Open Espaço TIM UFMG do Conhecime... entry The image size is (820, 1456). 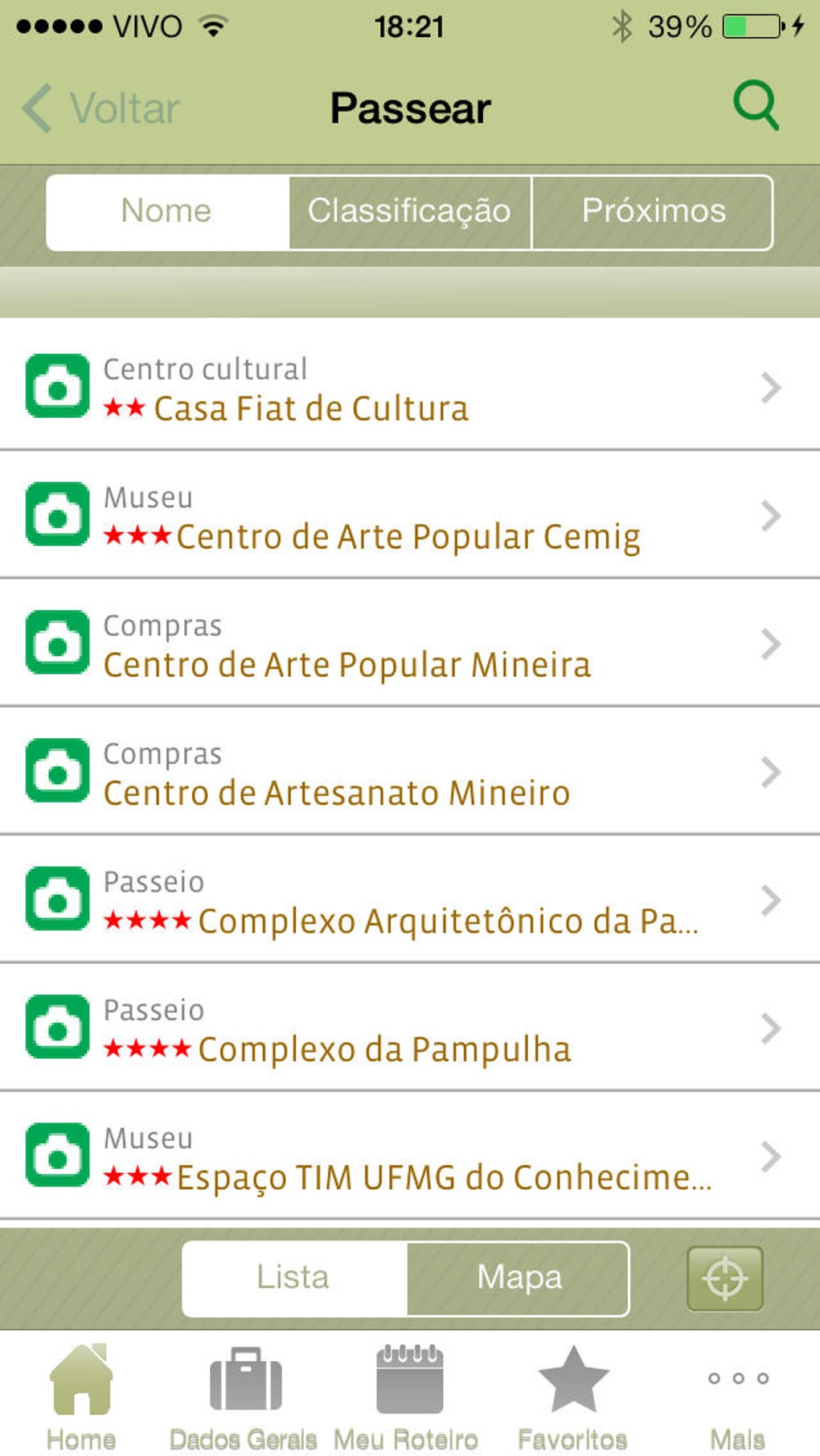coord(402,1158)
